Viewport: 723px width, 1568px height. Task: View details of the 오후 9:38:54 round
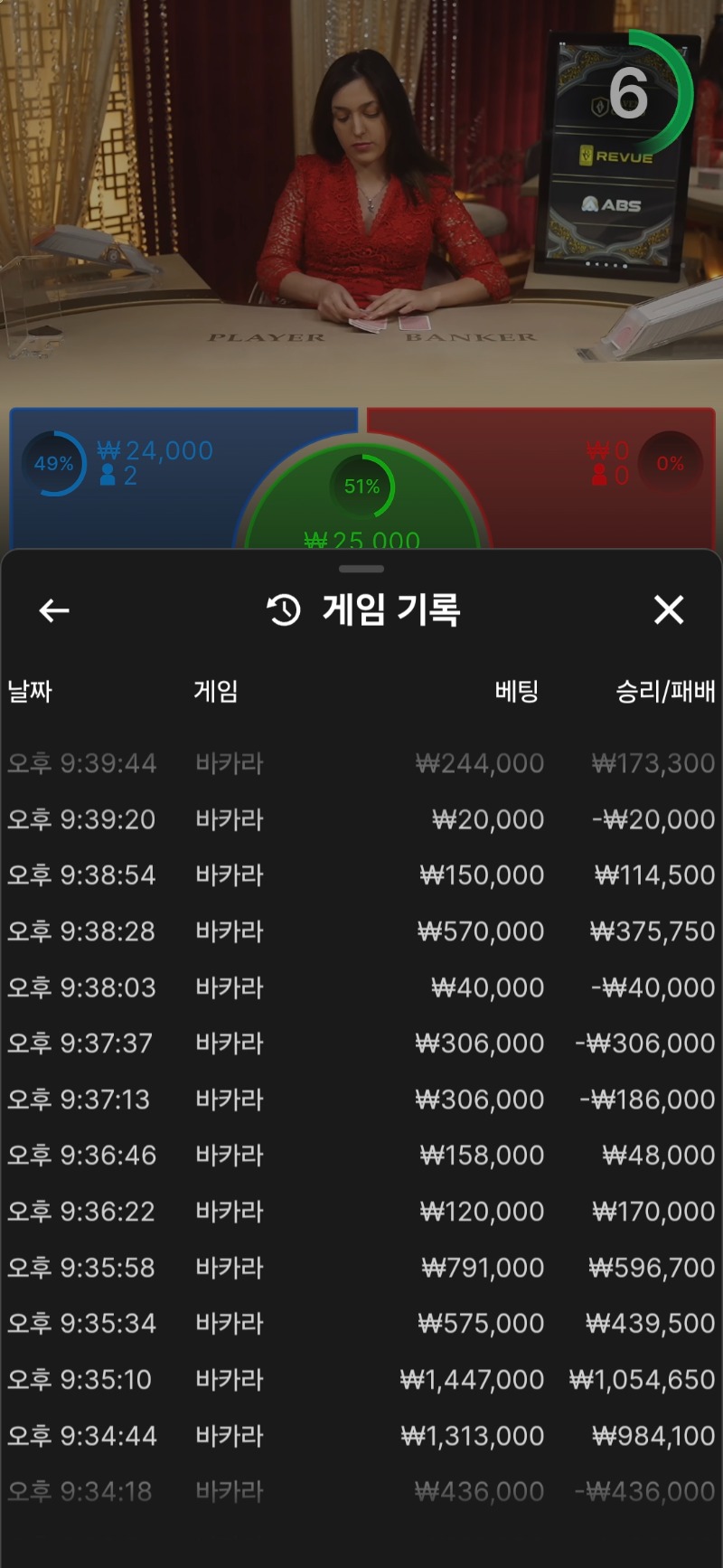361,876
